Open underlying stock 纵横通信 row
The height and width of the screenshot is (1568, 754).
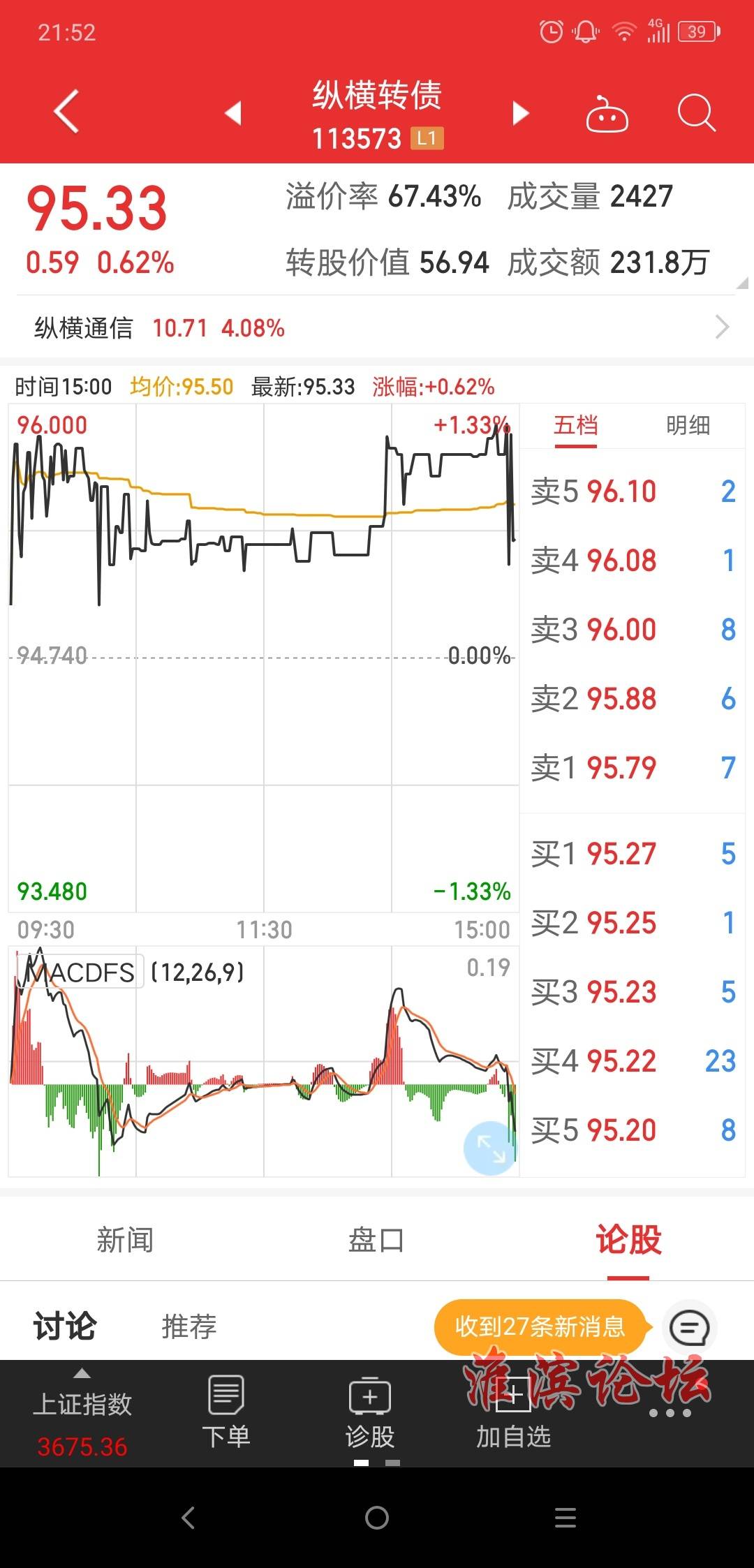click(377, 327)
